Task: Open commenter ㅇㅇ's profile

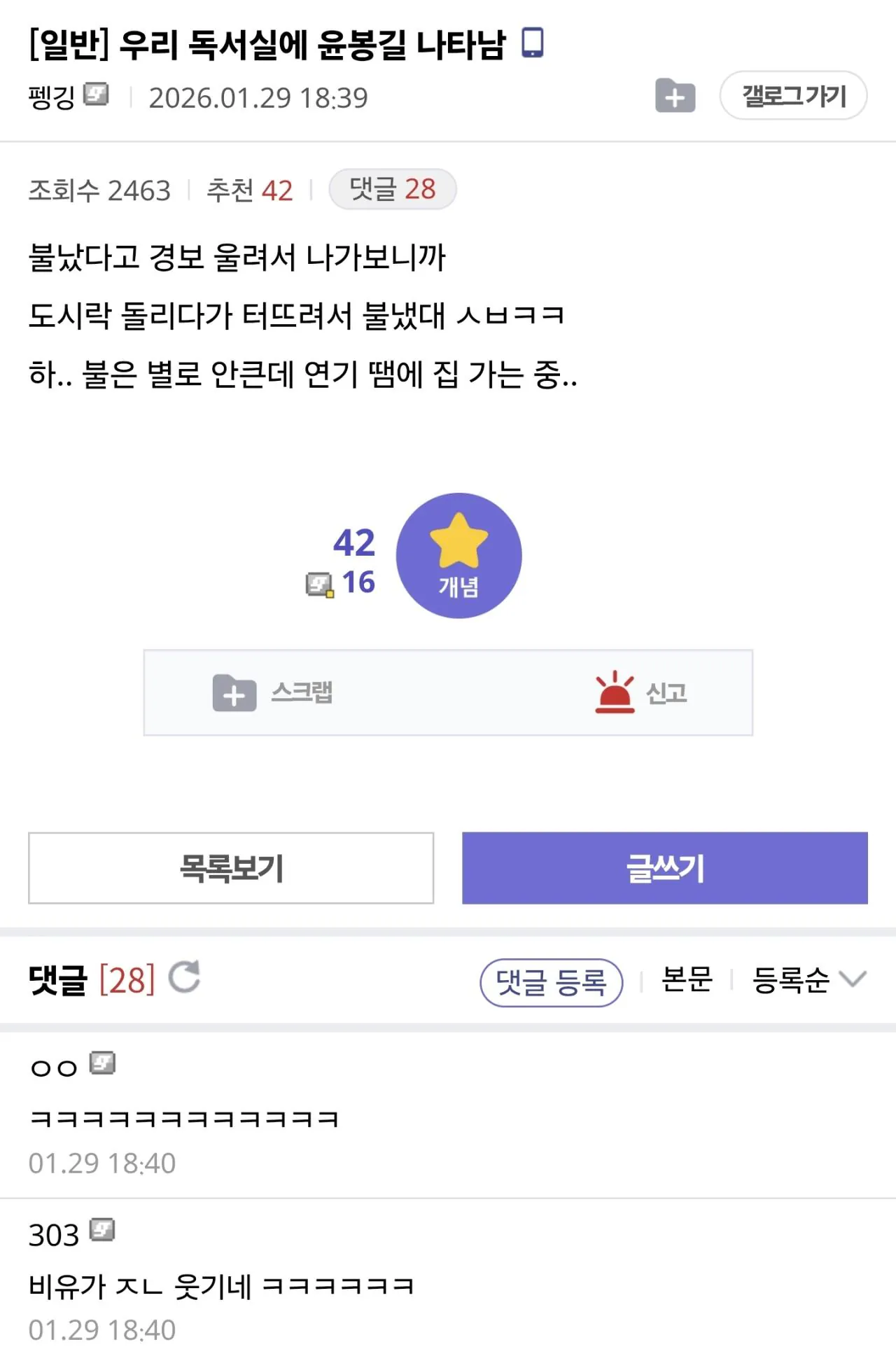Action: pyautogui.click(x=54, y=1068)
